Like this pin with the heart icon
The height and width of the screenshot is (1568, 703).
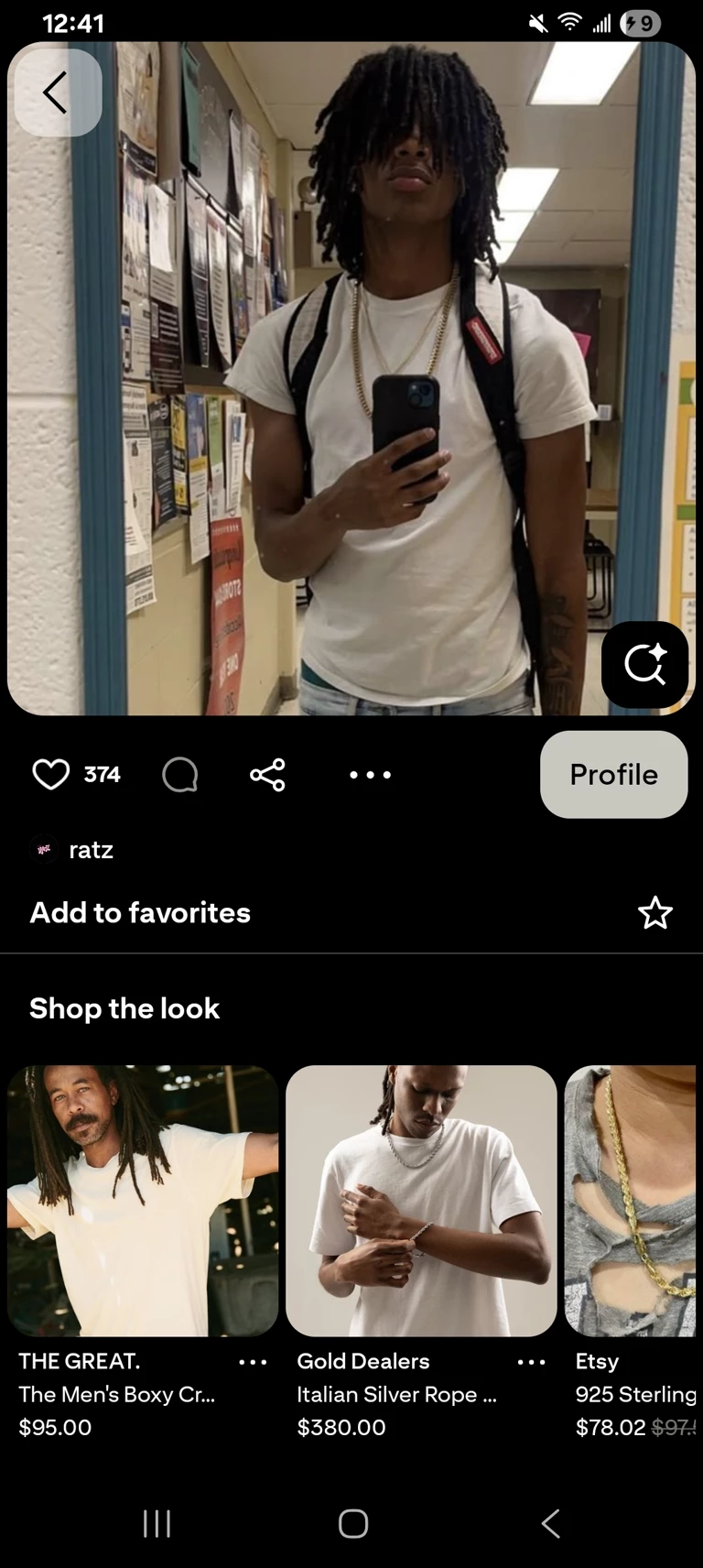[51, 775]
